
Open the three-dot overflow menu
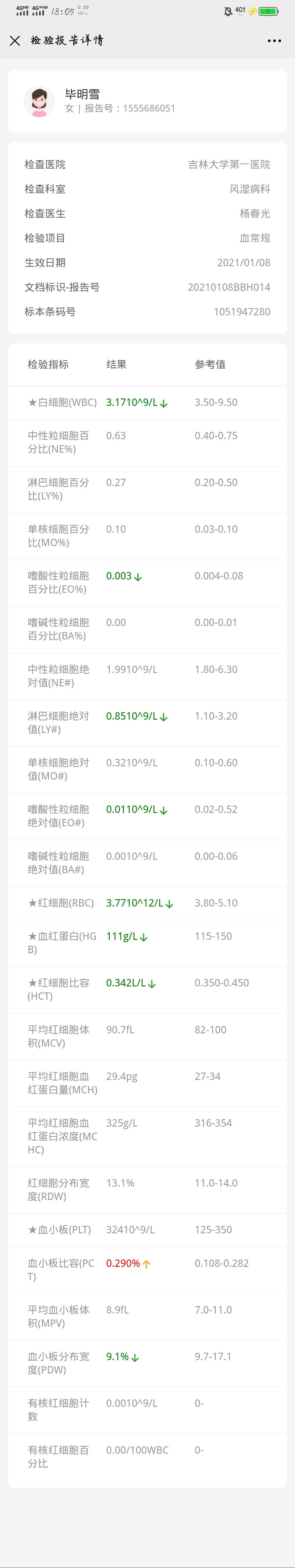point(274,41)
